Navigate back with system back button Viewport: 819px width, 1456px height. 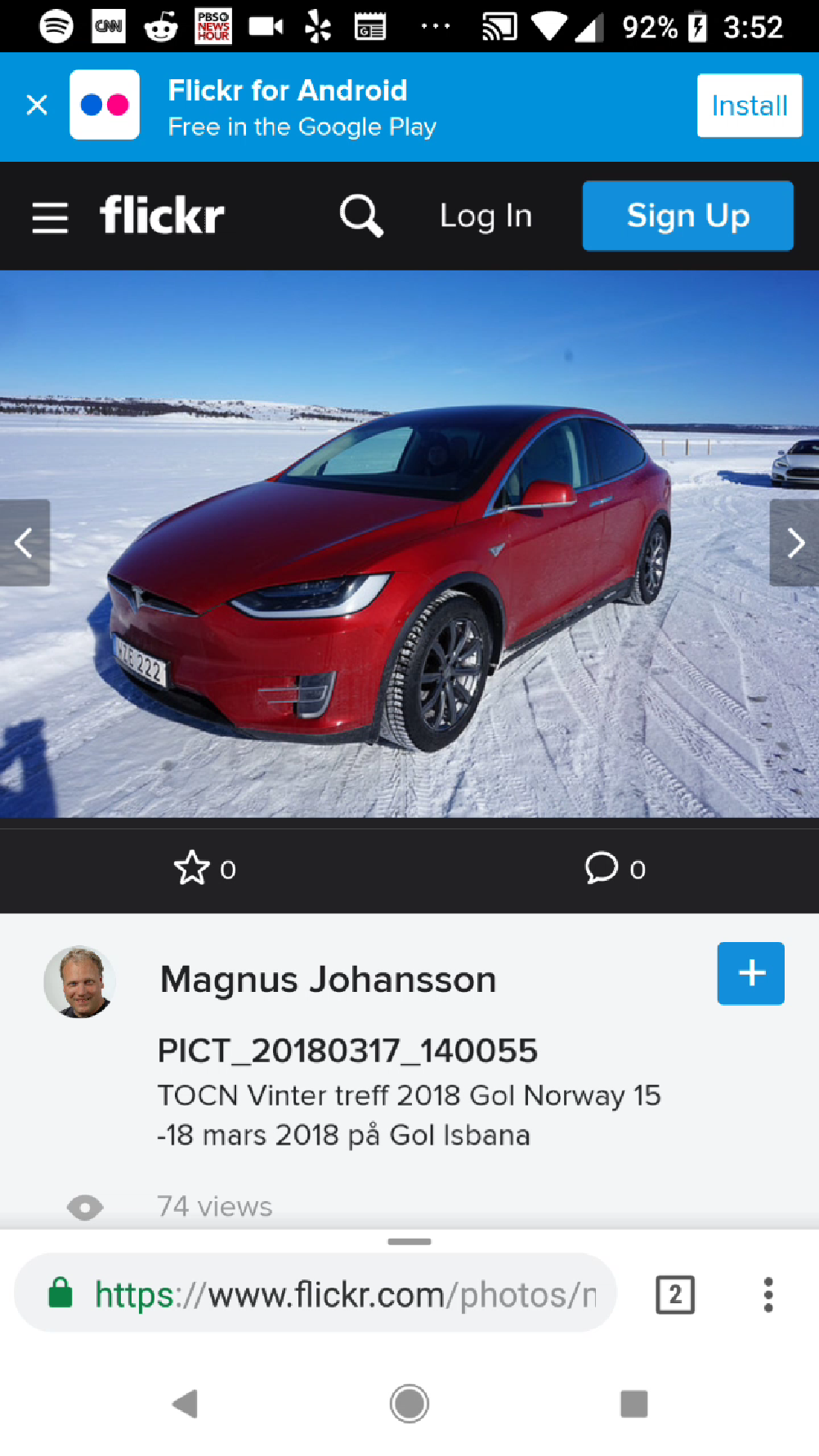point(186,1404)
